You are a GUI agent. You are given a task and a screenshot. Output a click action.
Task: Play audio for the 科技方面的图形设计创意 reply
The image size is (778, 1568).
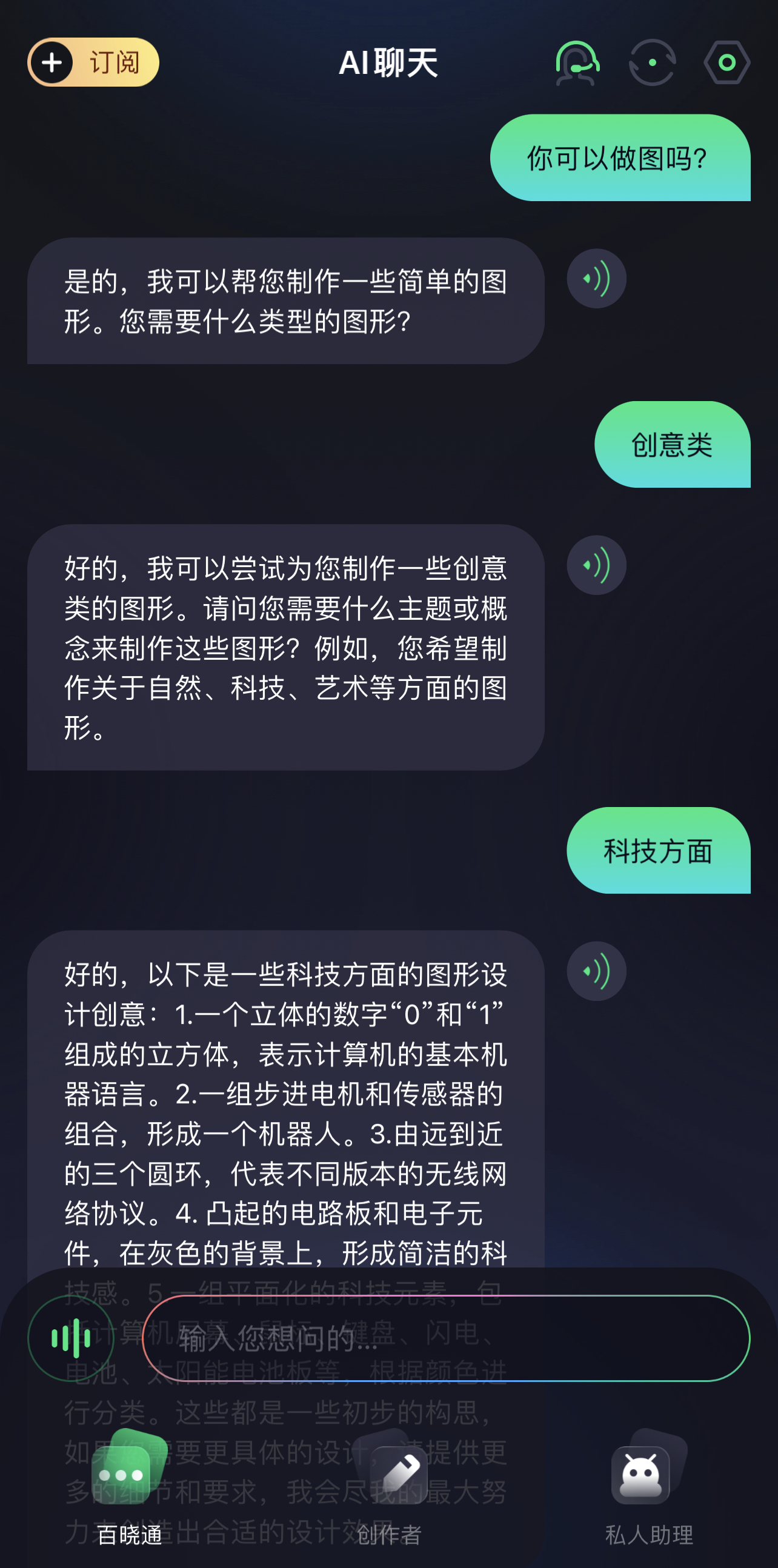pyautogui.click(x=596, y=971)
